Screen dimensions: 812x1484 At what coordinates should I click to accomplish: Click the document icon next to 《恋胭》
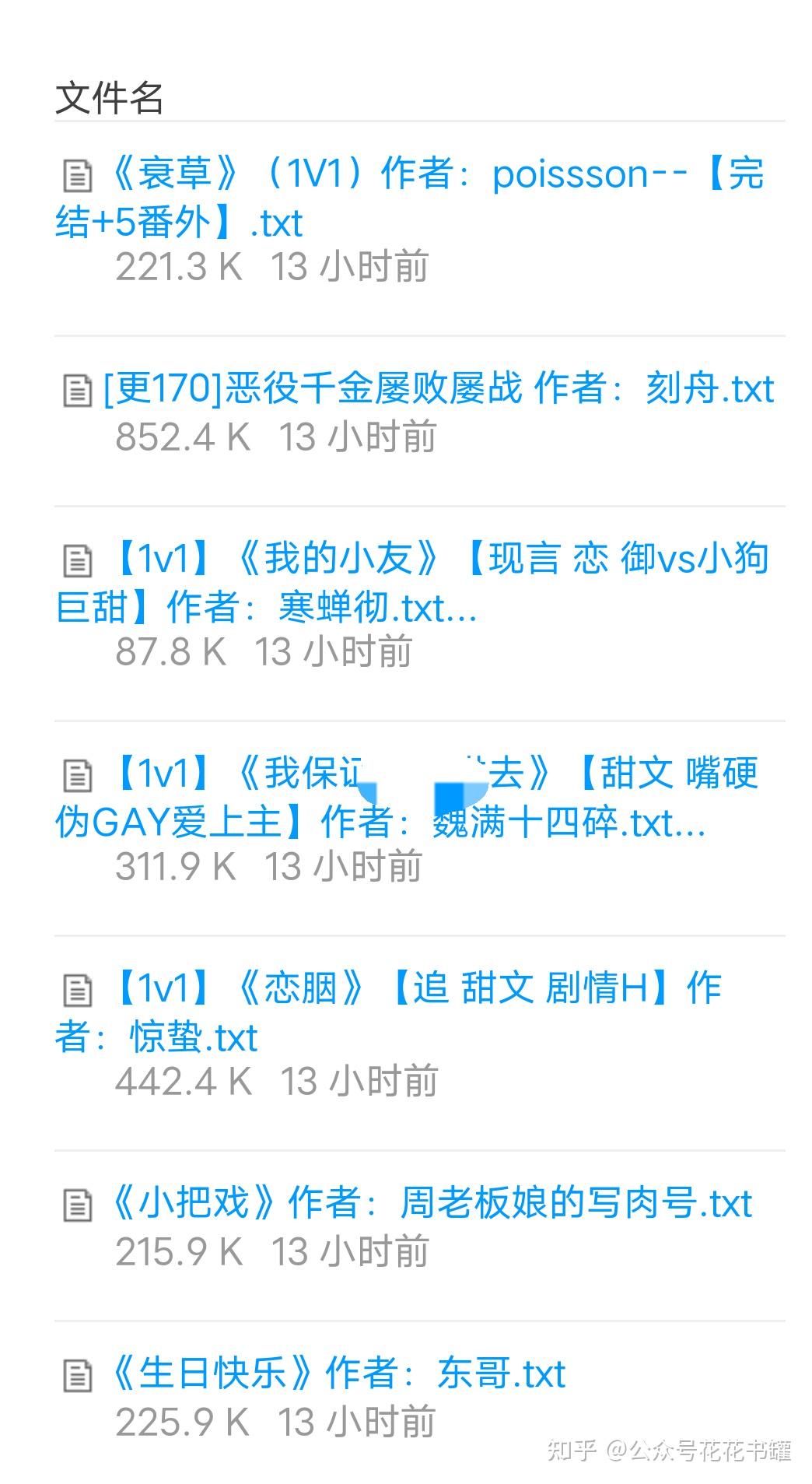[76, 990]
